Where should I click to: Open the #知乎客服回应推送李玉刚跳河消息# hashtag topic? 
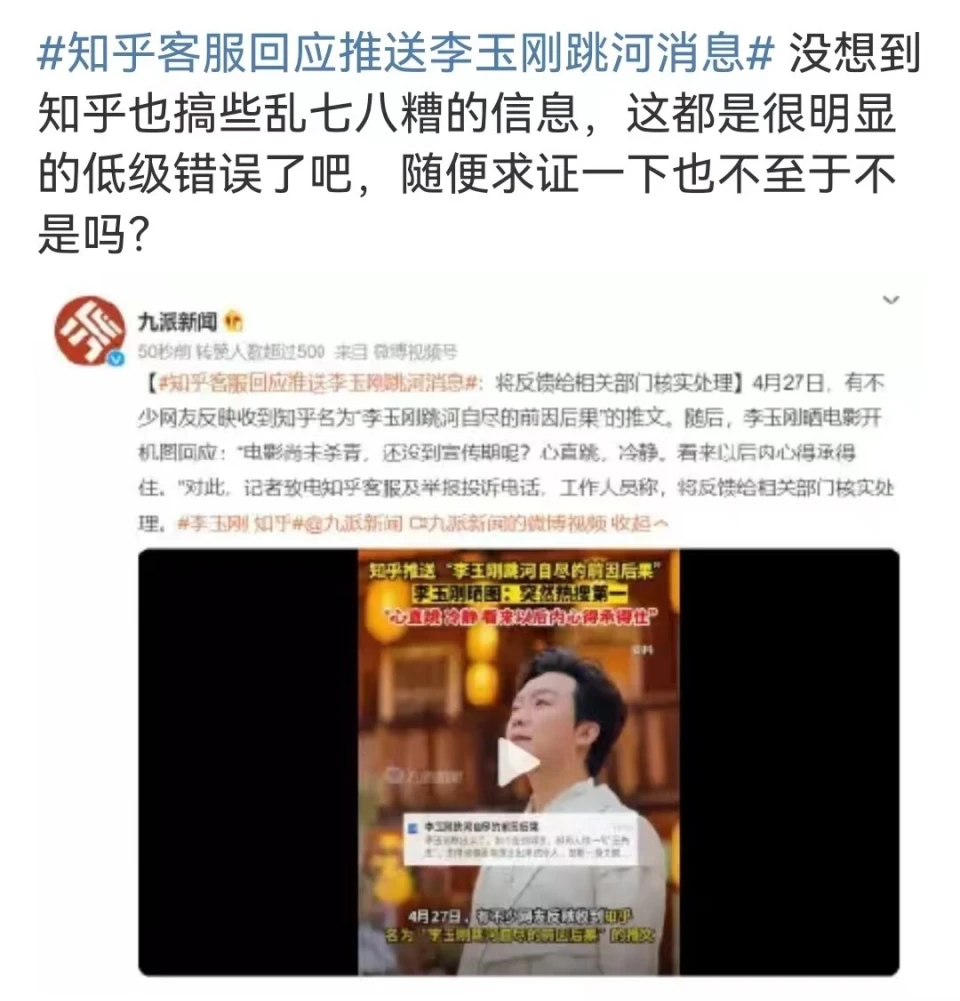pos(405,56)
